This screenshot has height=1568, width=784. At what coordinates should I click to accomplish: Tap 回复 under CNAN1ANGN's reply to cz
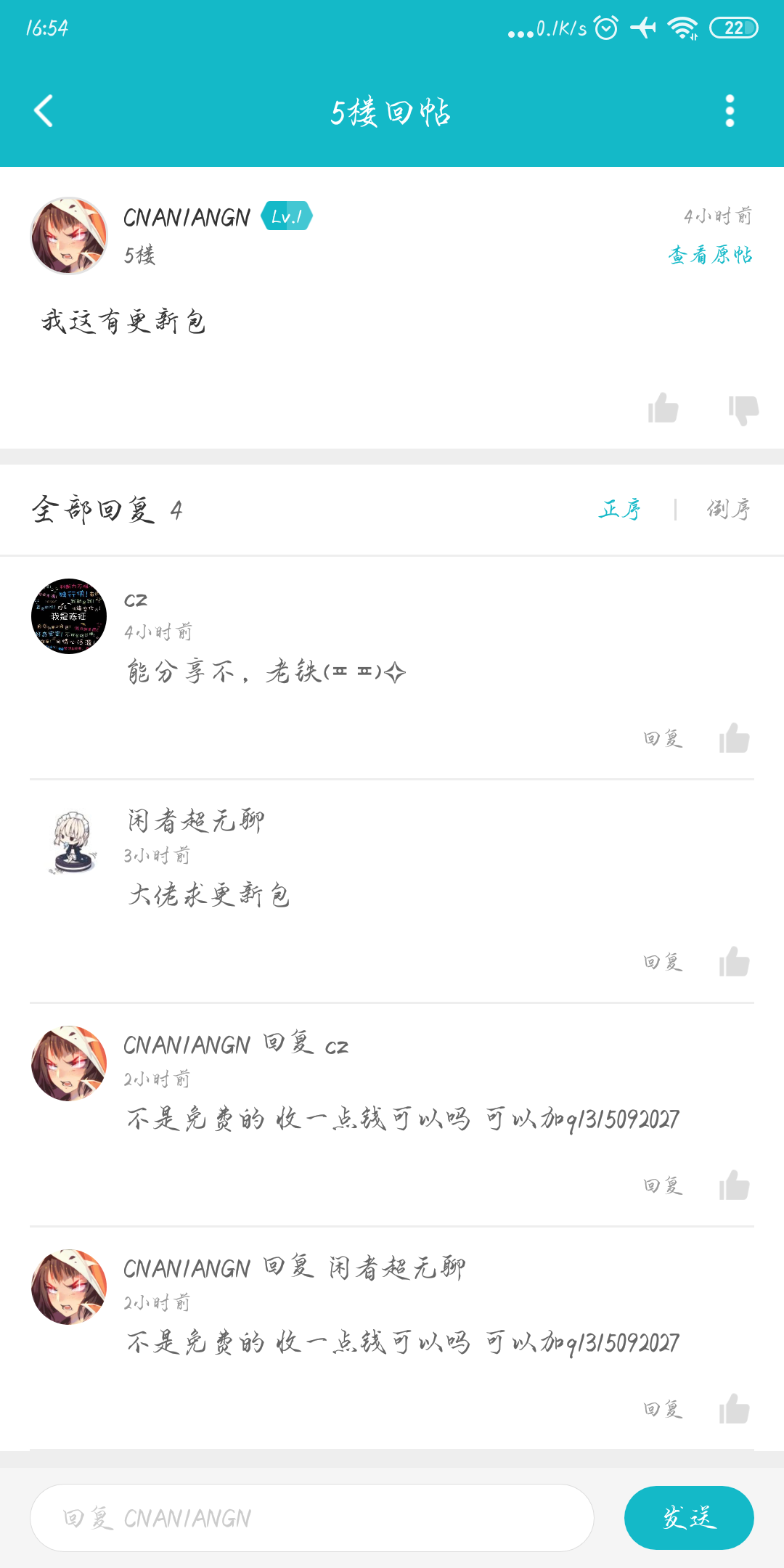click(x=663, y=1186)
